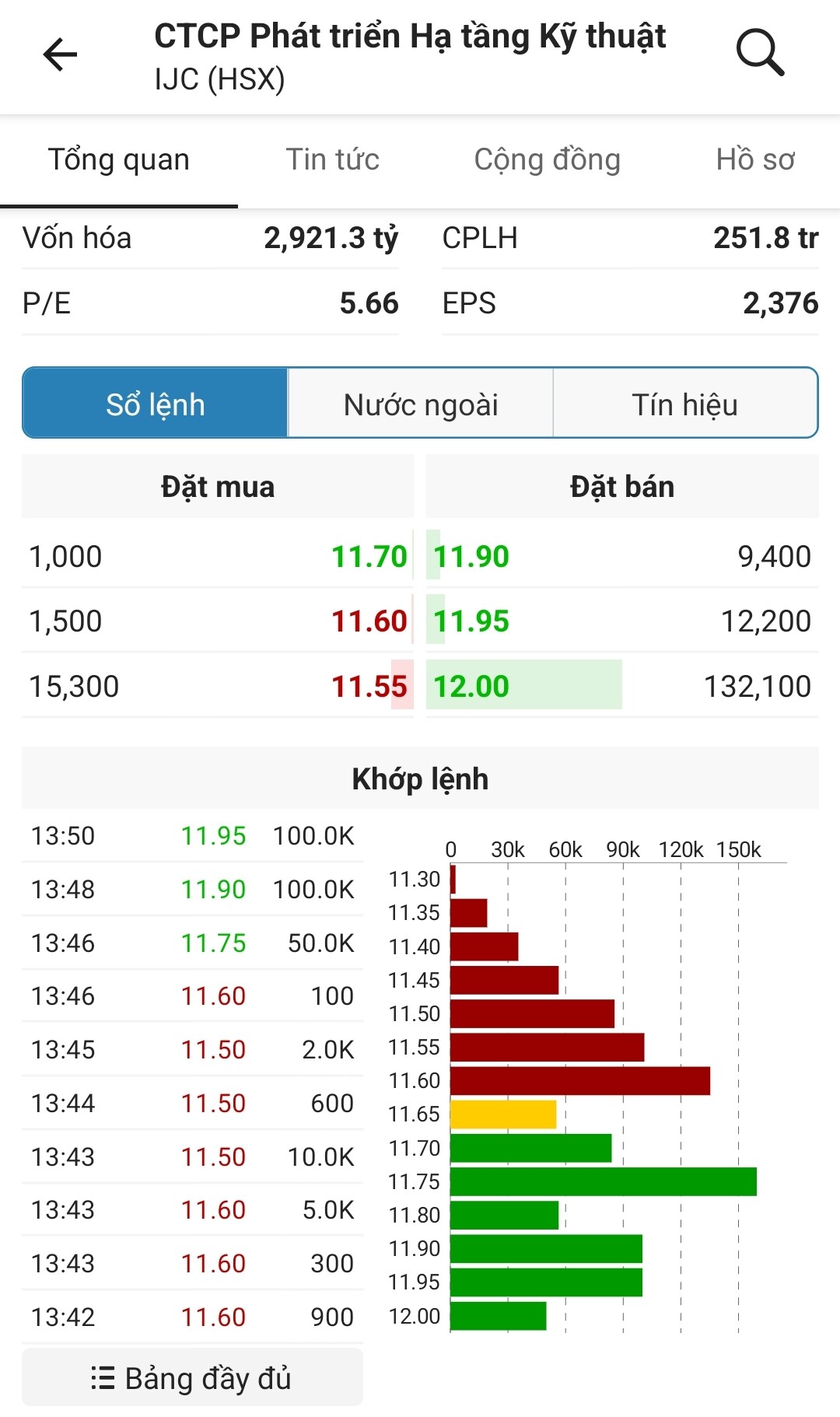Switch to the Tín hiệu segment
This screenshot has width=840, height=1417.
coord(684,404)
